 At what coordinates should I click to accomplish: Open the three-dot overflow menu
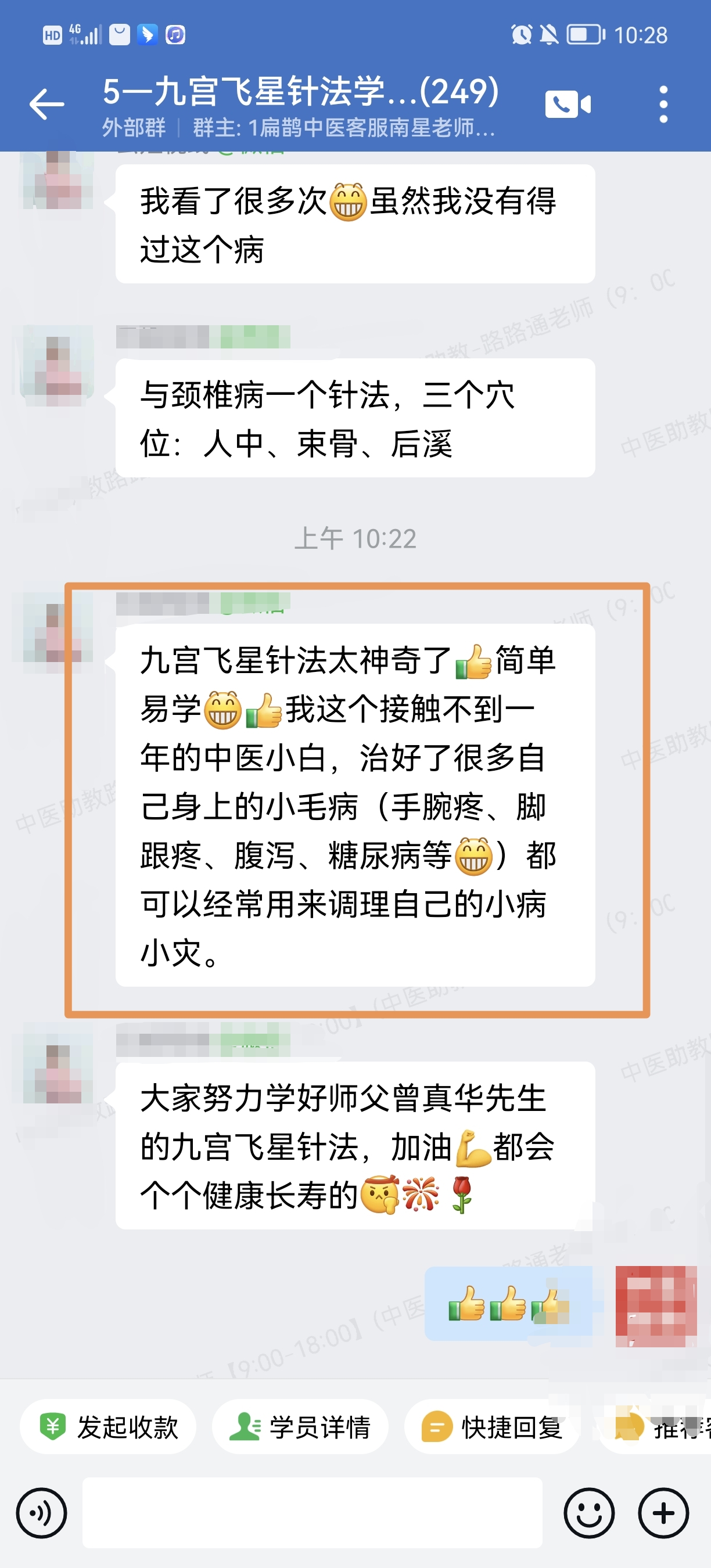coord(663,104)
